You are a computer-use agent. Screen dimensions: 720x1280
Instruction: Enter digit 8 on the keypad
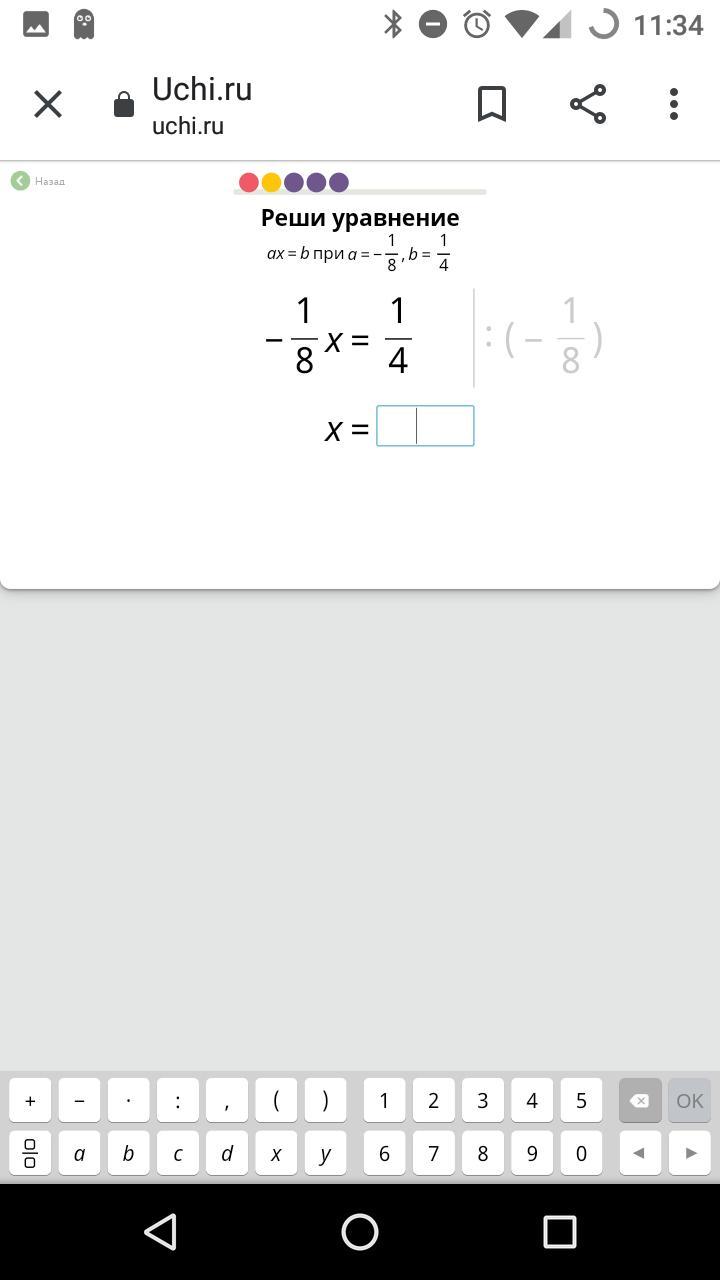pyautogui.click(x=482, y=1153)
